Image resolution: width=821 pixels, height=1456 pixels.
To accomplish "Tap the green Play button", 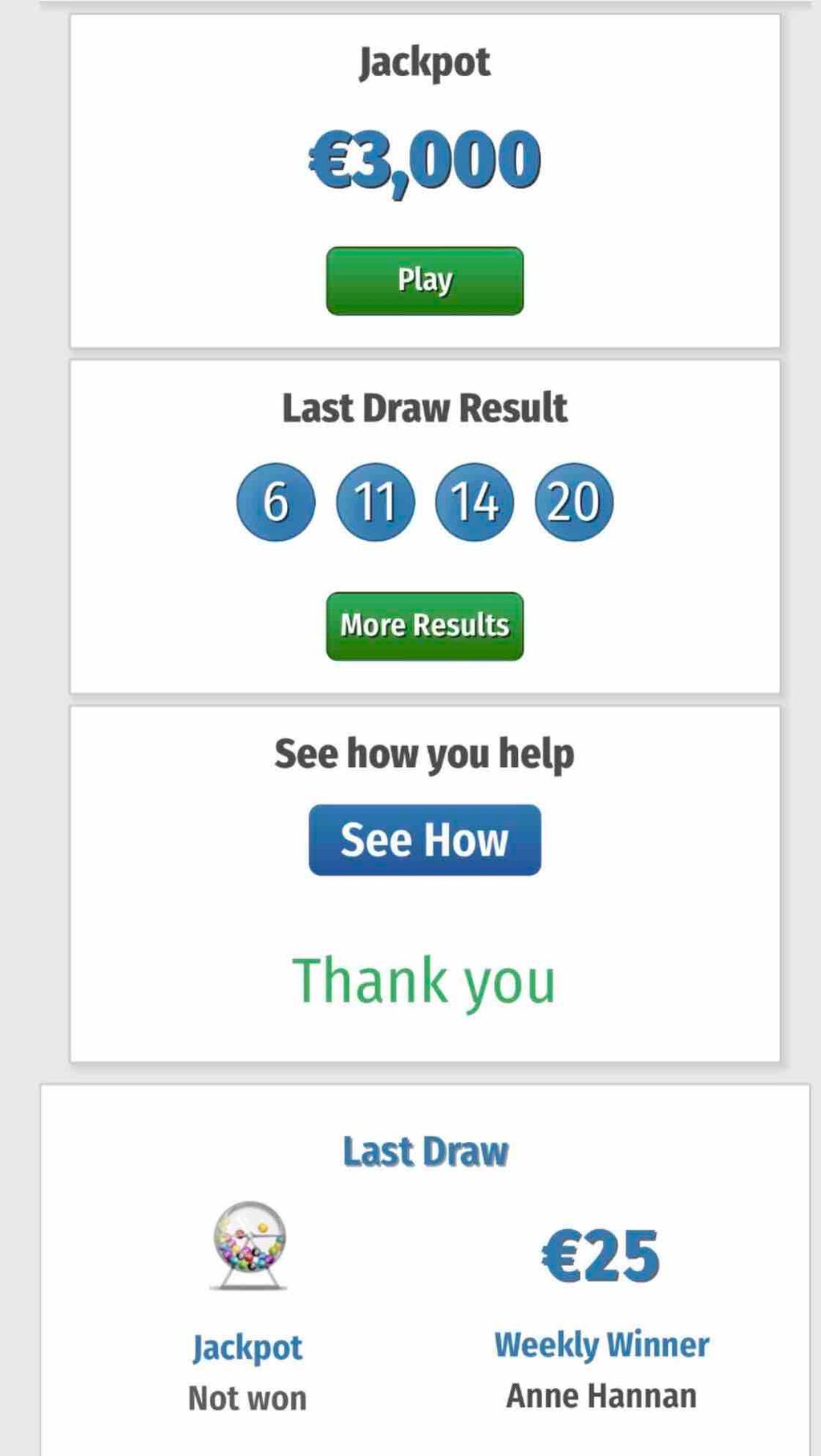I will click(425, 280).
